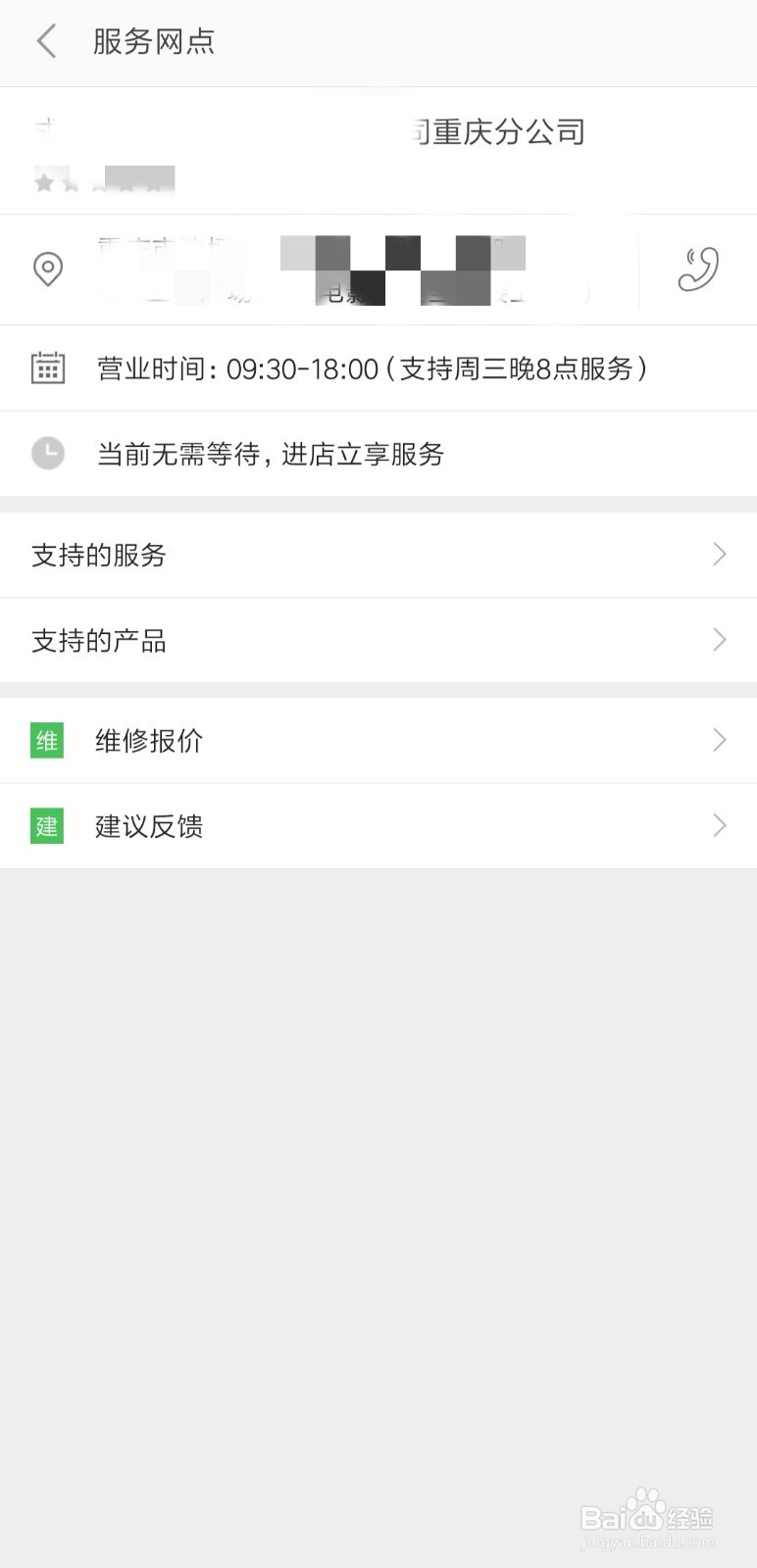This screenshot has height=1568, width=757.
Task: Tap the calendar icon beside business hours
Action: (48, 368)
